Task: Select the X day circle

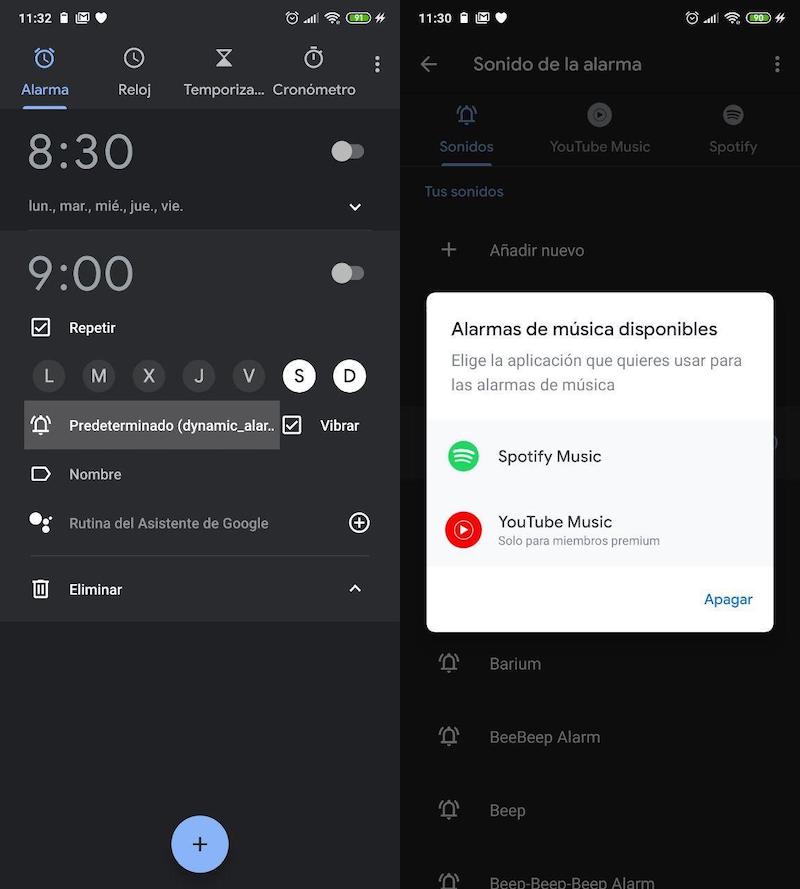Action: [149, 376]
